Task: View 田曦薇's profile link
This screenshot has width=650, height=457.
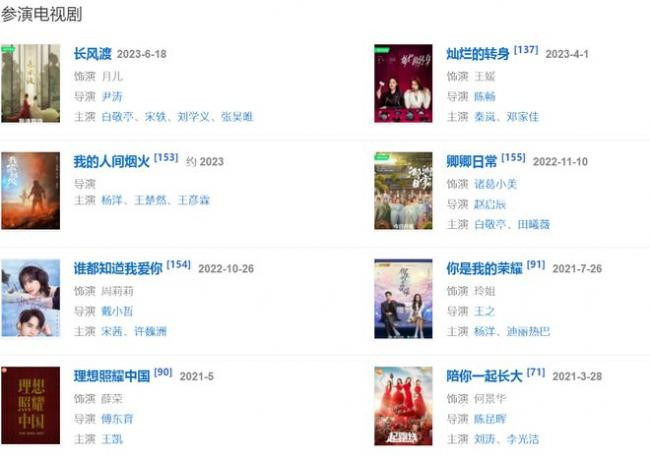Action: 533,224
